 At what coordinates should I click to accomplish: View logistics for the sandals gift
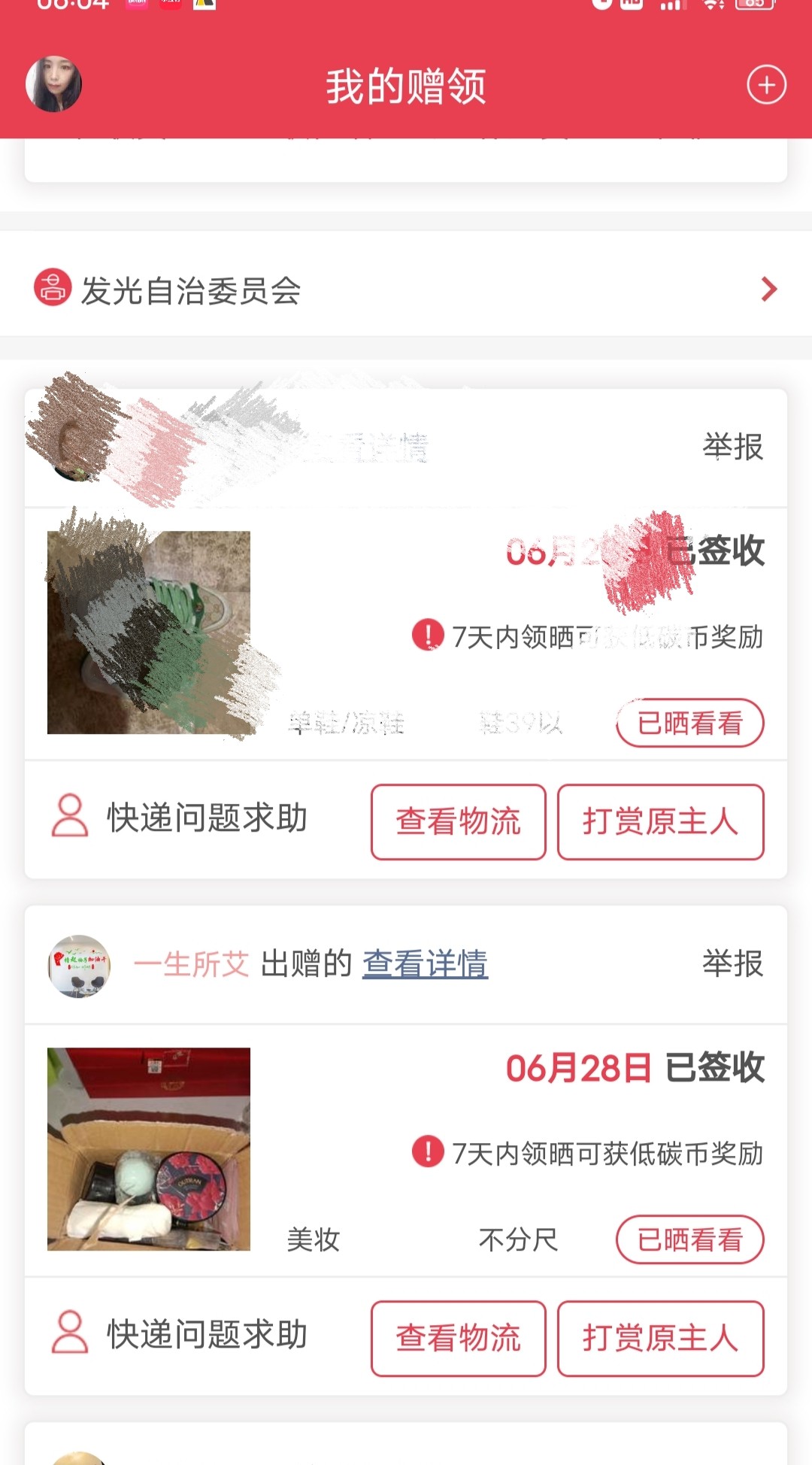[458, 821]
